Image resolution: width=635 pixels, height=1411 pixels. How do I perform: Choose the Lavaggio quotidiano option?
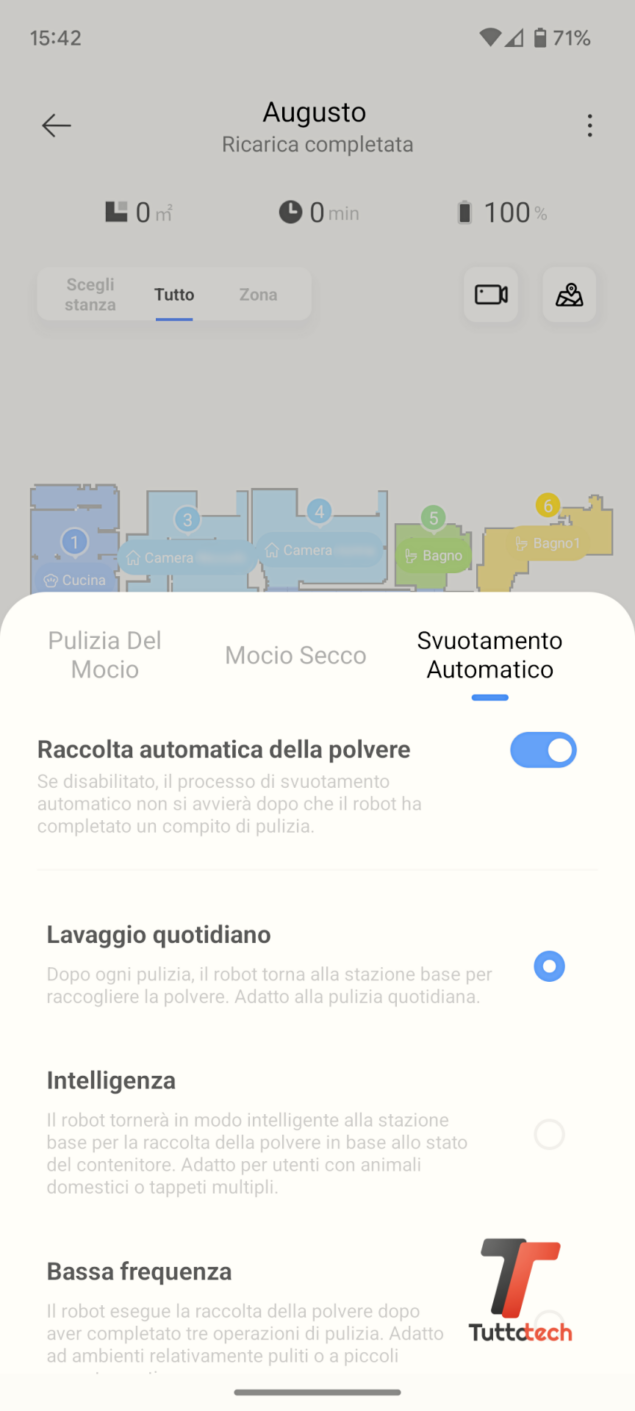(317, 965)
